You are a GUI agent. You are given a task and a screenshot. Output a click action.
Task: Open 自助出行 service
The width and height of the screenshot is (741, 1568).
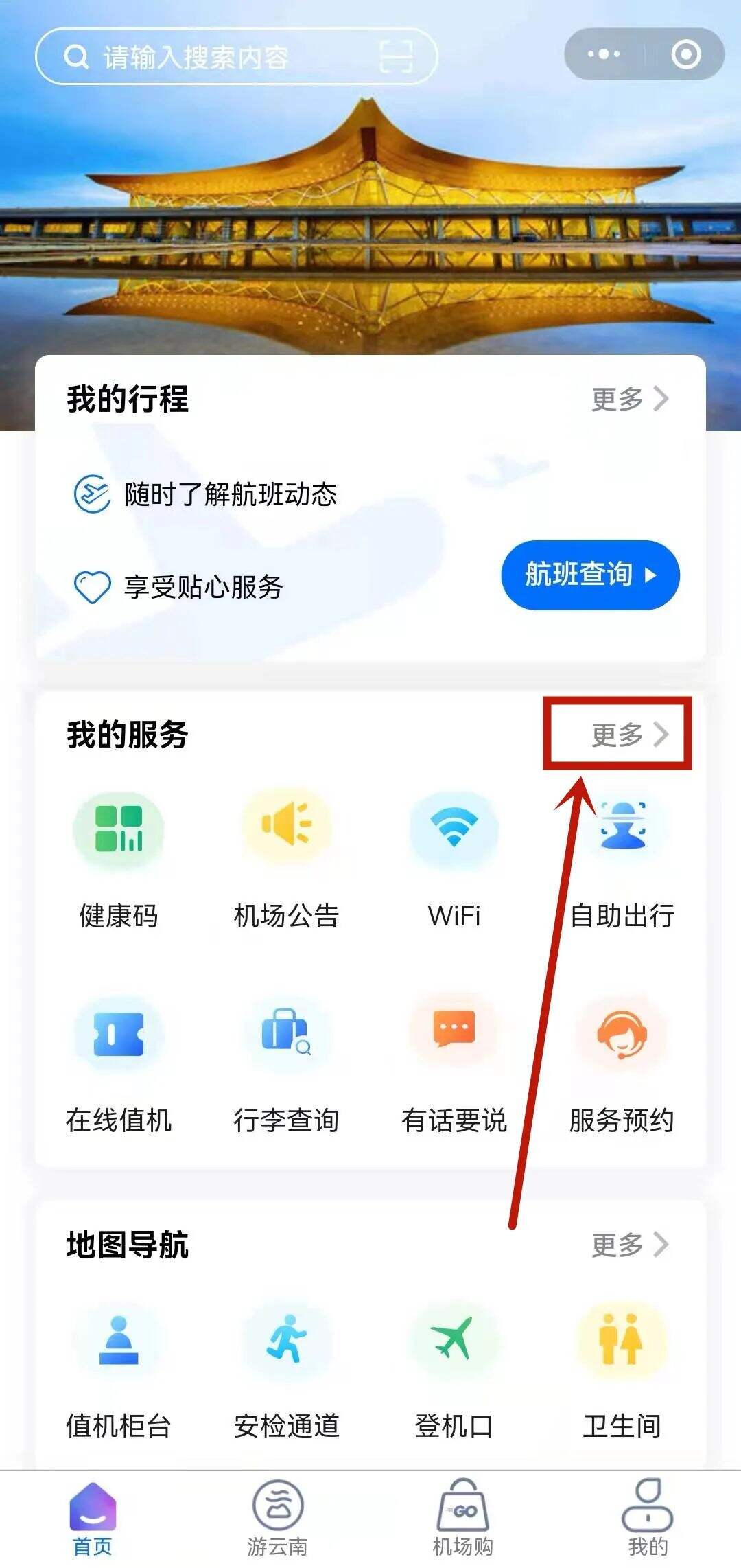pyautogui.click(x=622, y=858)
